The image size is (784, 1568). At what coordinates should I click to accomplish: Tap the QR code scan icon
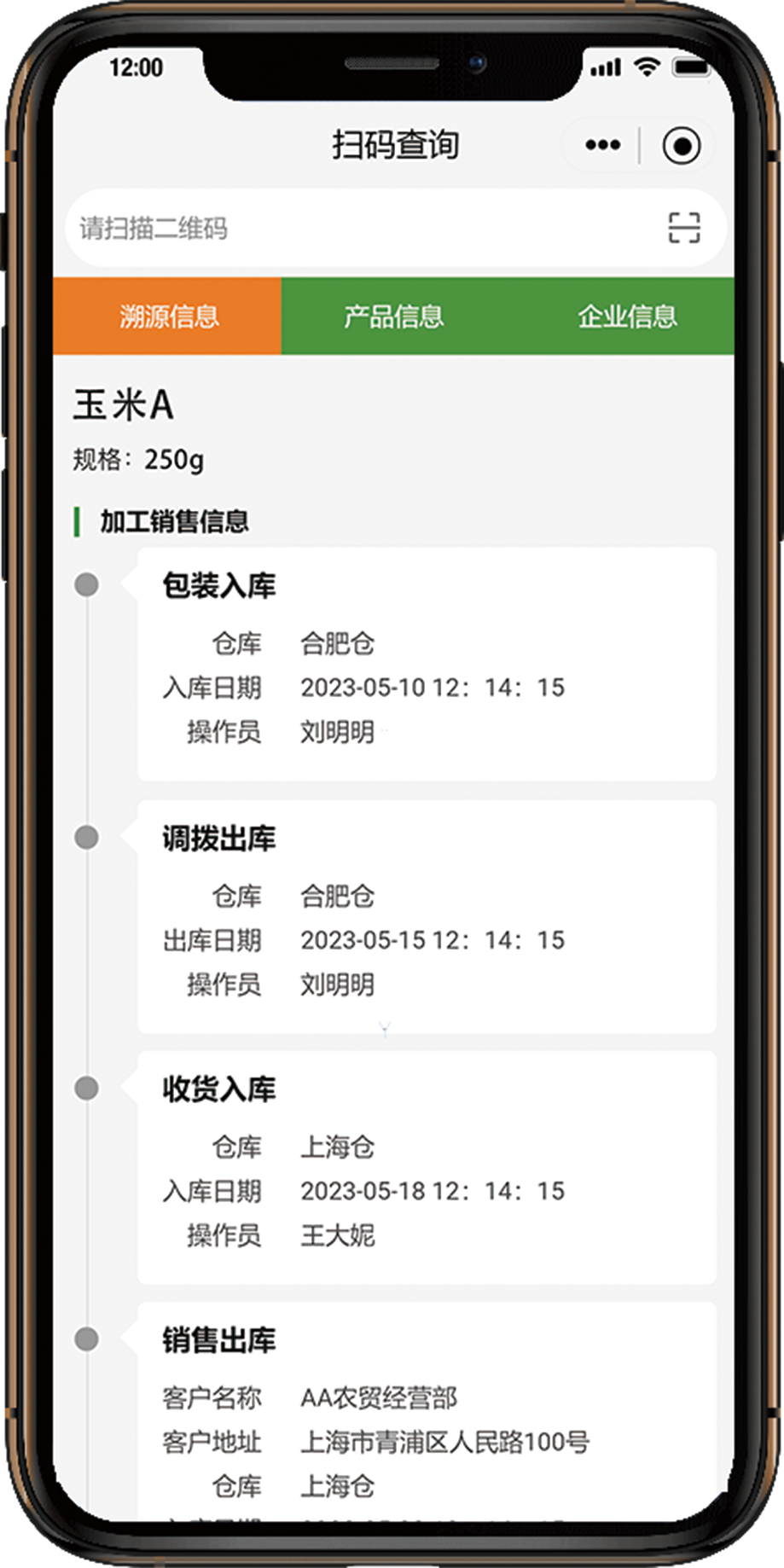click(683, 228)
